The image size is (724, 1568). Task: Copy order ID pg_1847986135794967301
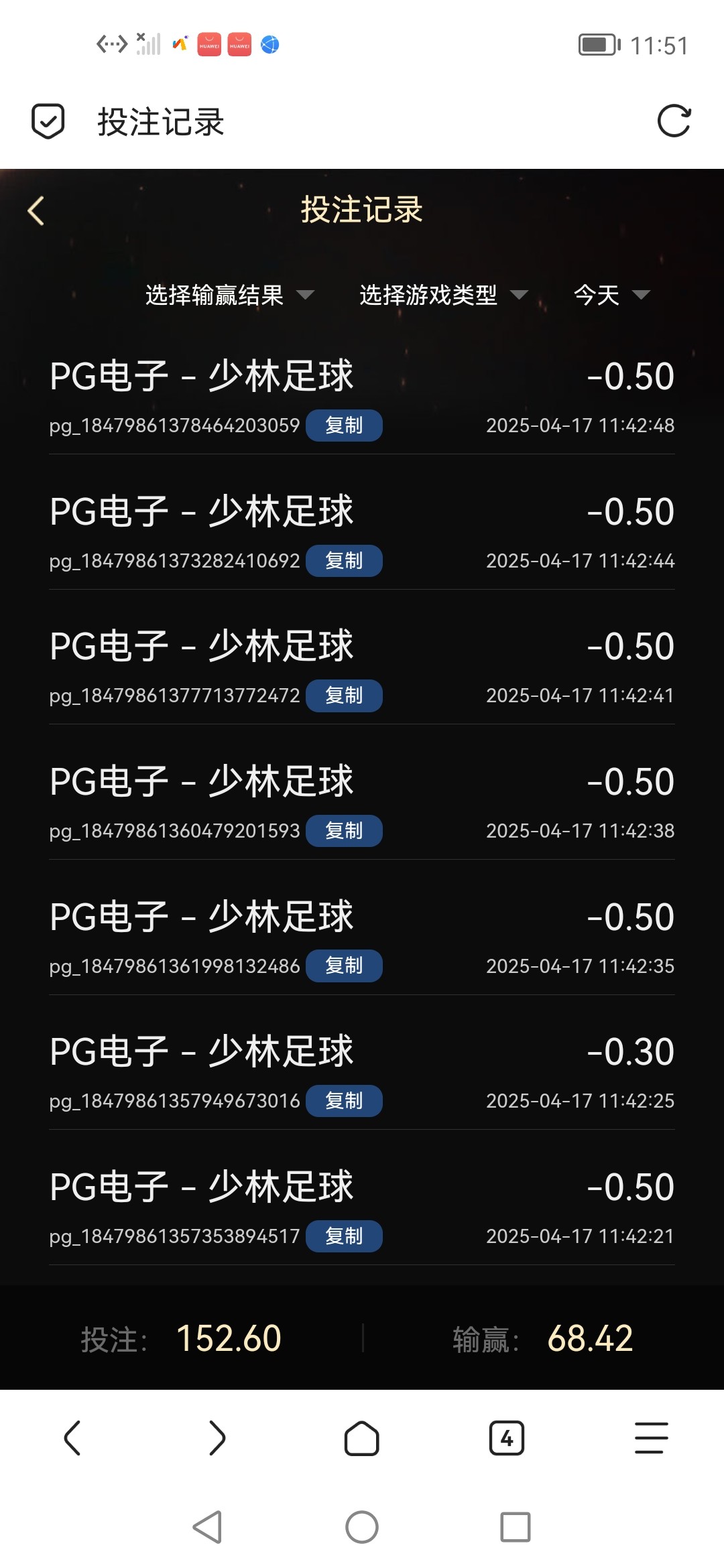344,1101
